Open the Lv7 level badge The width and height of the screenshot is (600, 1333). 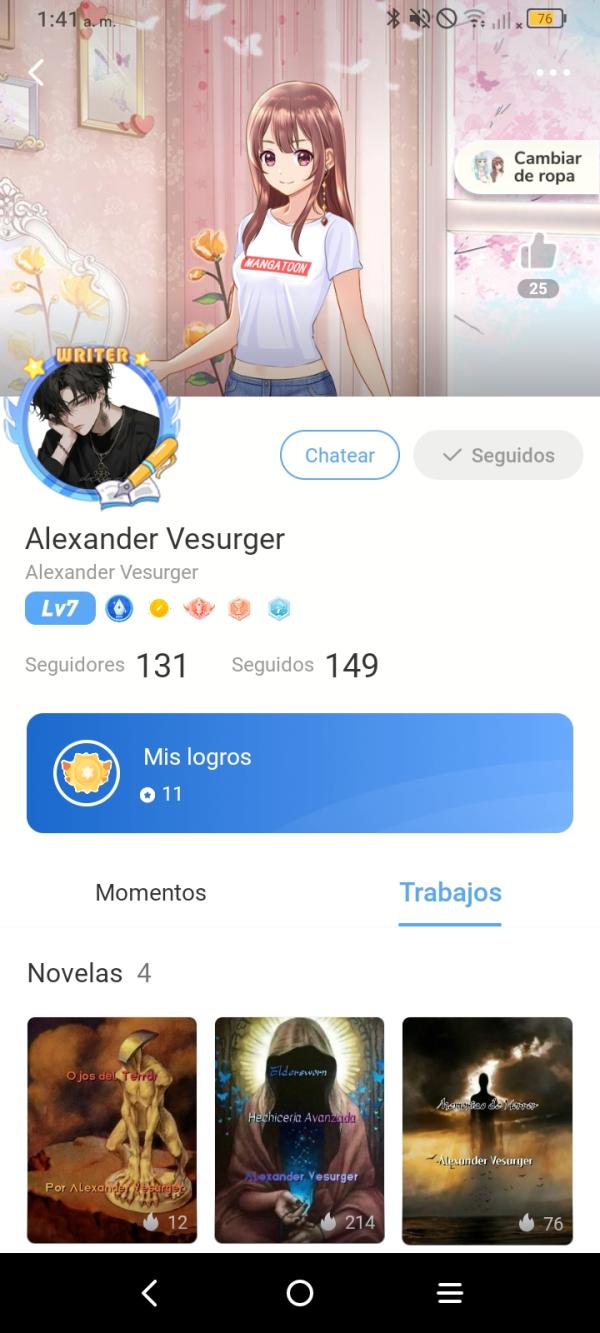coord(60,608)
